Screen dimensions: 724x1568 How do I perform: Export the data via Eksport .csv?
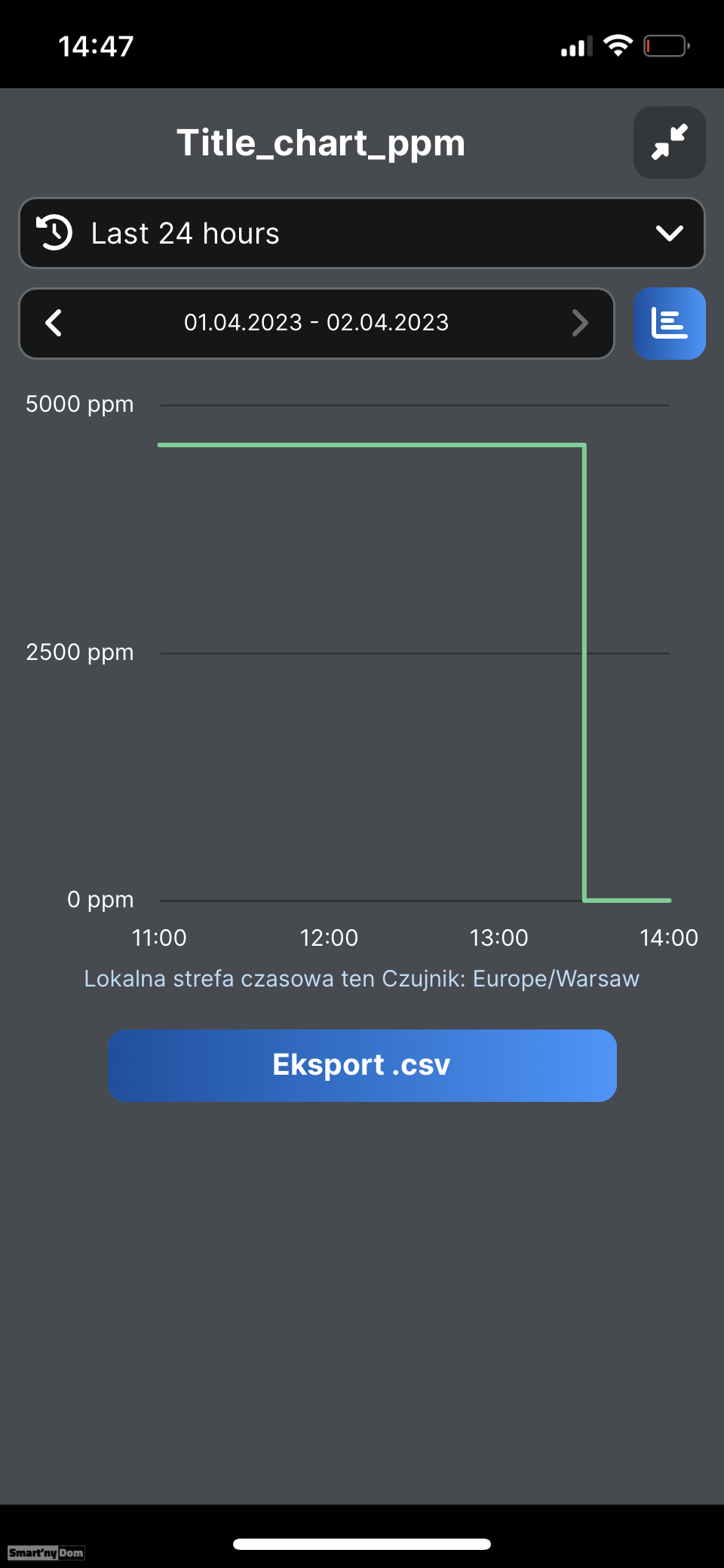click(362, 1065)
